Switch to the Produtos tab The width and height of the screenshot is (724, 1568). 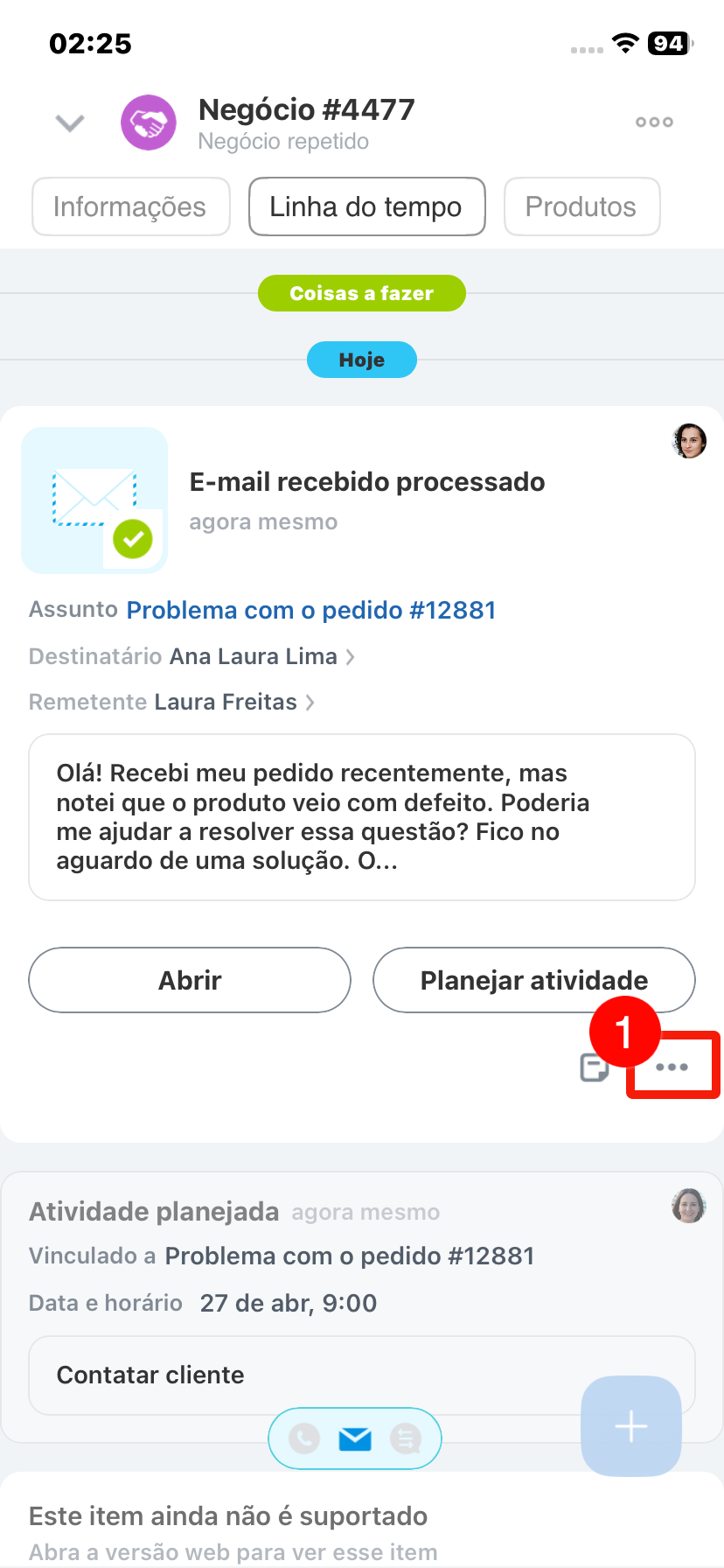tap(581, 207)
